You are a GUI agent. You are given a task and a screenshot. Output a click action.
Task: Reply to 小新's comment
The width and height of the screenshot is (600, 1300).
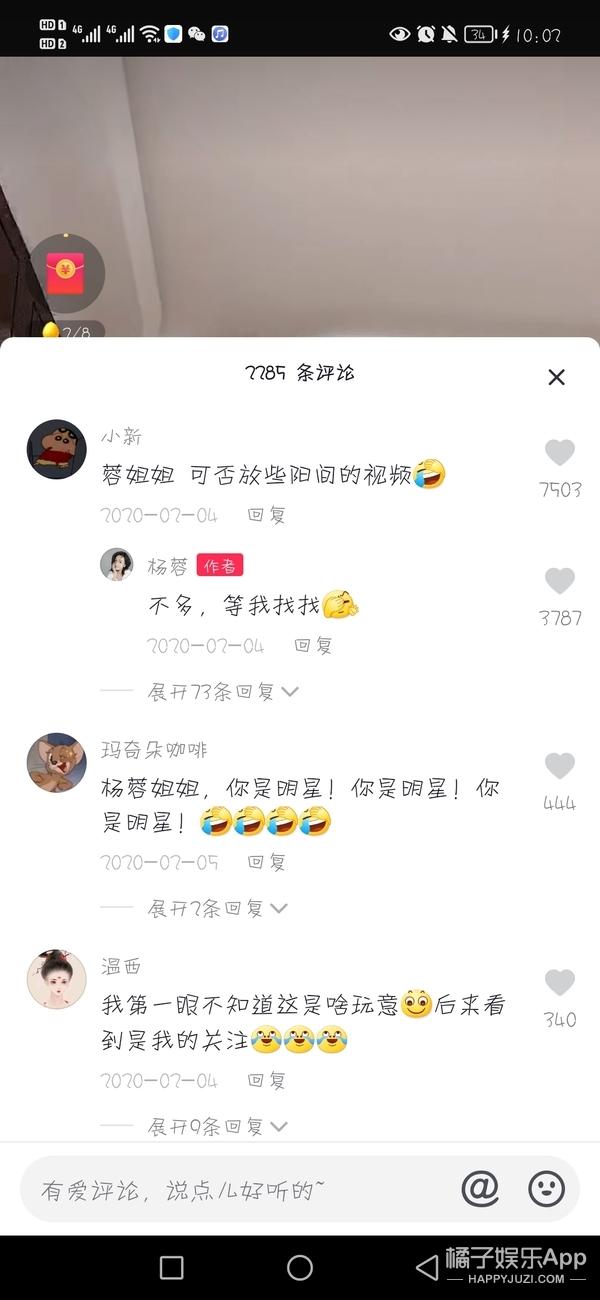pos(267,515)
